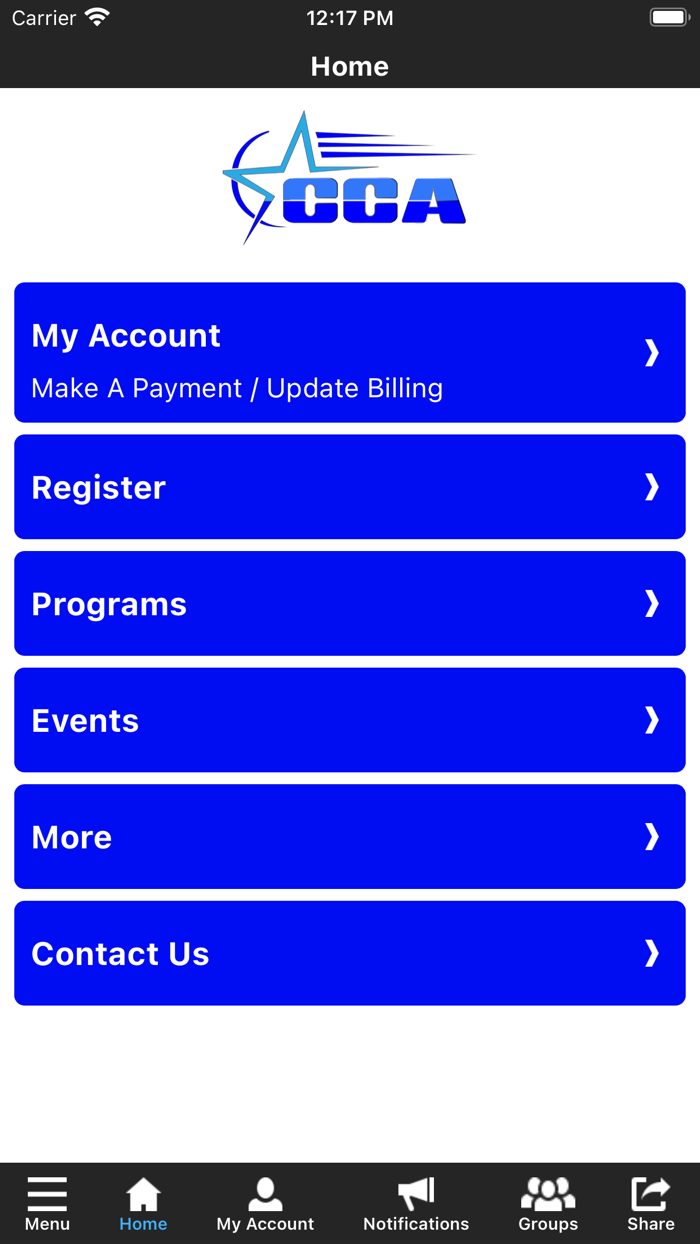Open the Register row

pos(350,487)
